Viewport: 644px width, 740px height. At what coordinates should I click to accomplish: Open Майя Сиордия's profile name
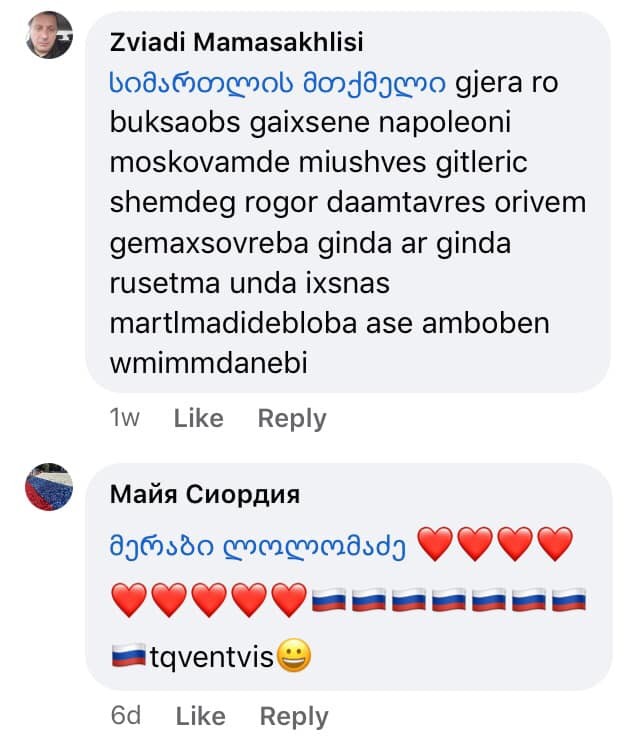[203, 495]
